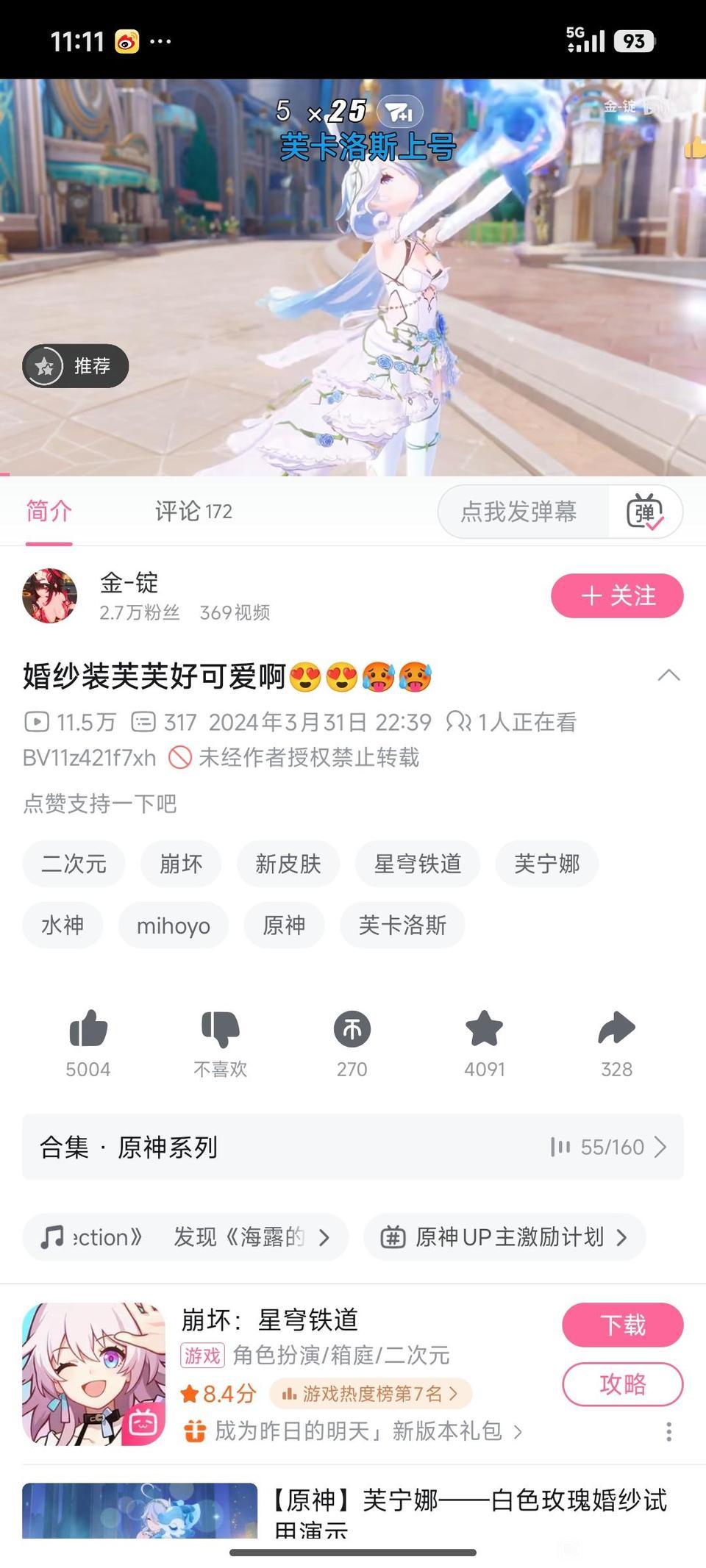
Task: Tap the 推荐 recommend badge on video
Action: (76, 365)
